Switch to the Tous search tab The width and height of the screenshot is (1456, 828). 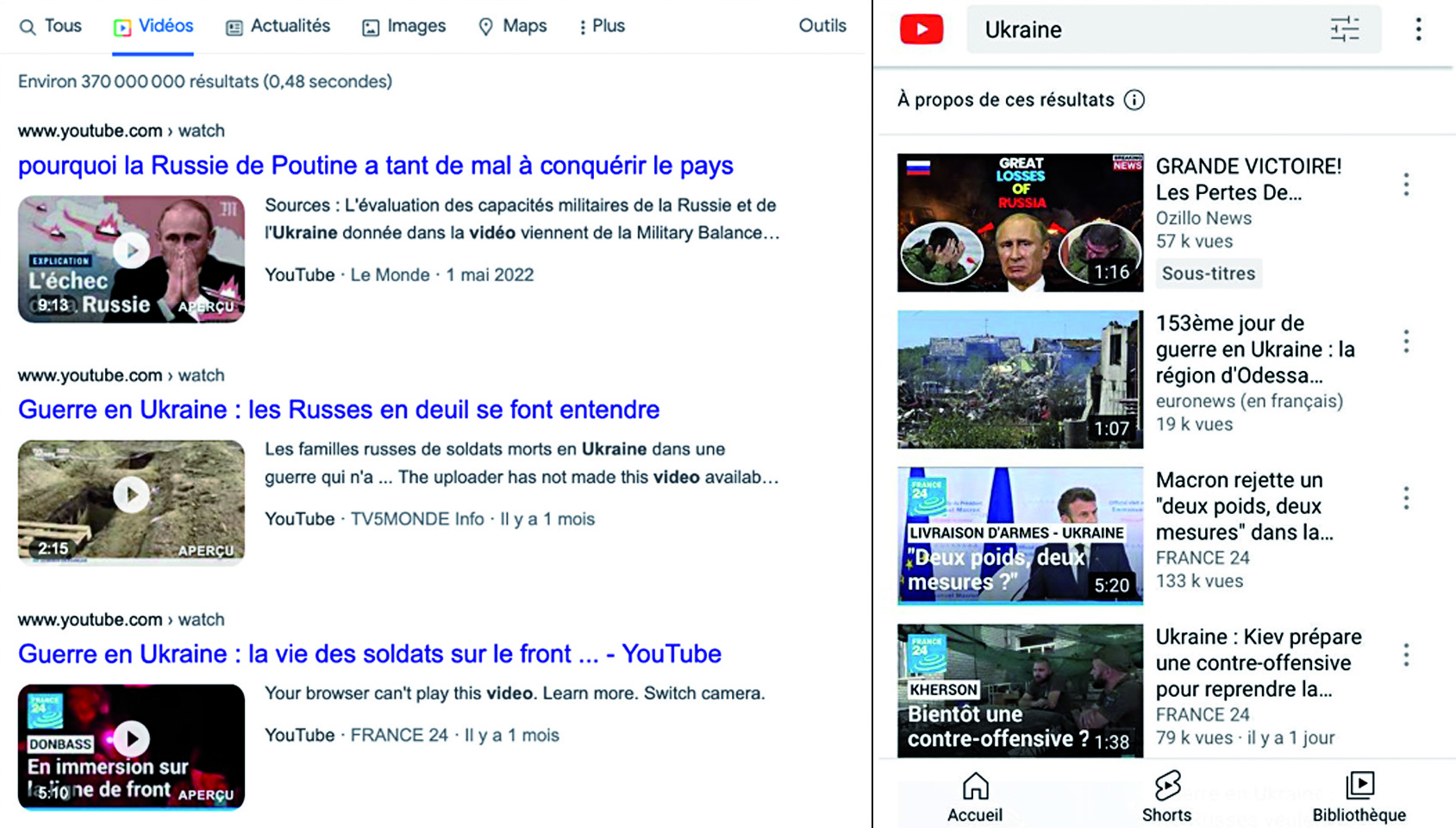(51, 26)
